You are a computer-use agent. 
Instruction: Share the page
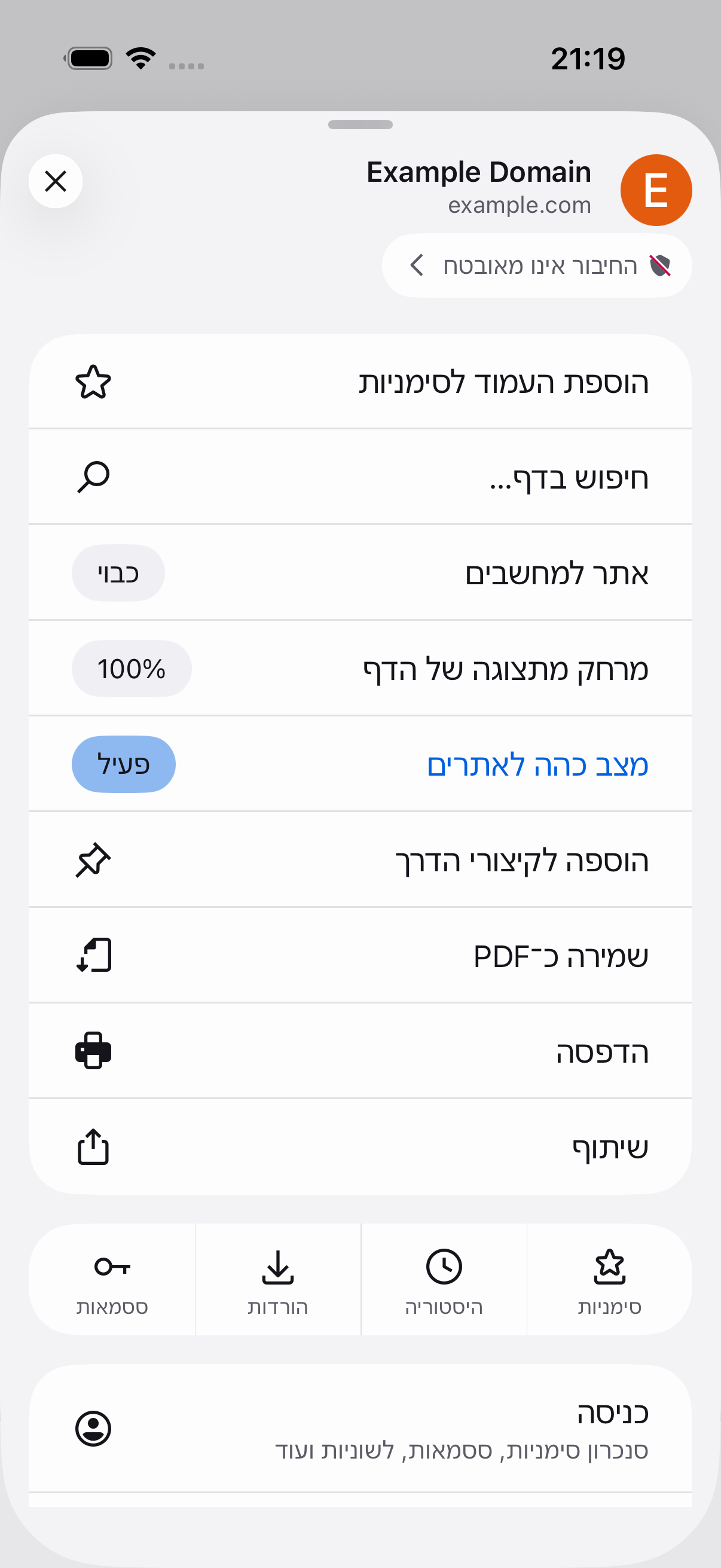coord(360,1148)
